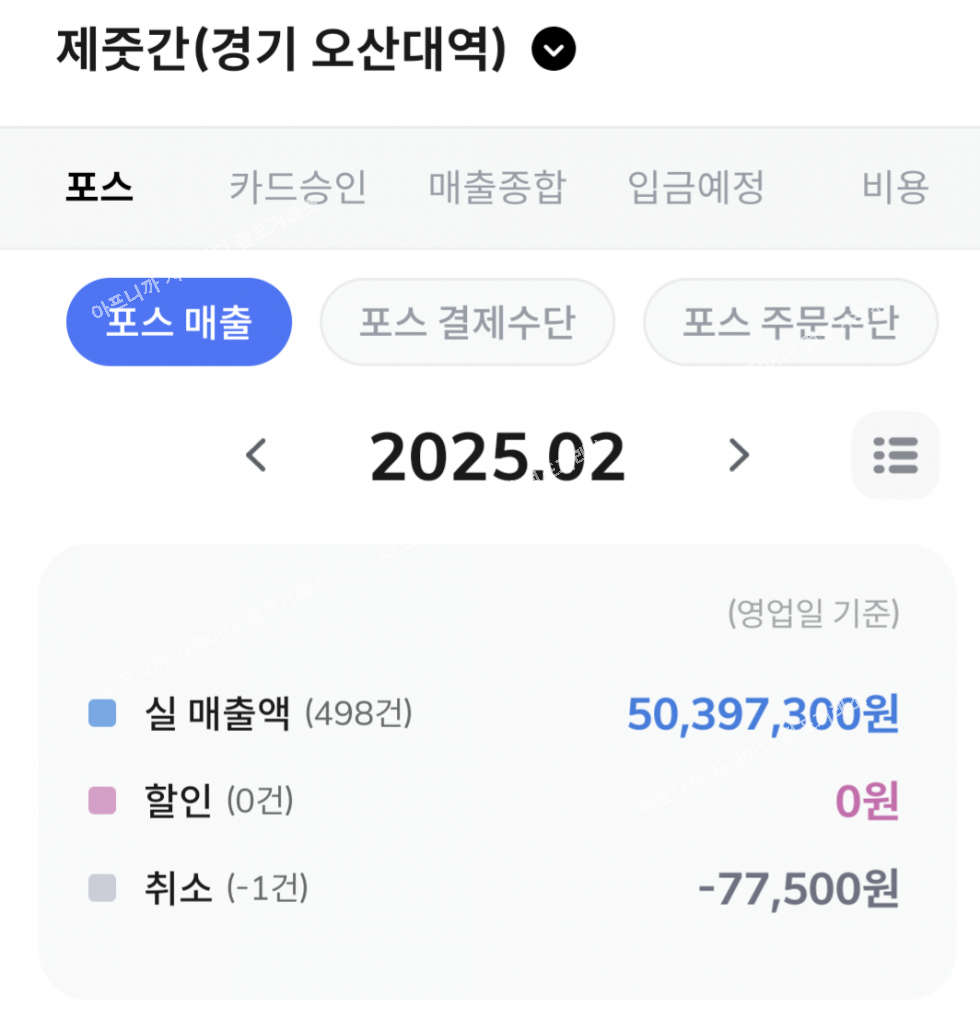Image resolution: width=980 pixels, height=1018 pixels.
Task: Select the 비용 tab
Action: (895, 187)
